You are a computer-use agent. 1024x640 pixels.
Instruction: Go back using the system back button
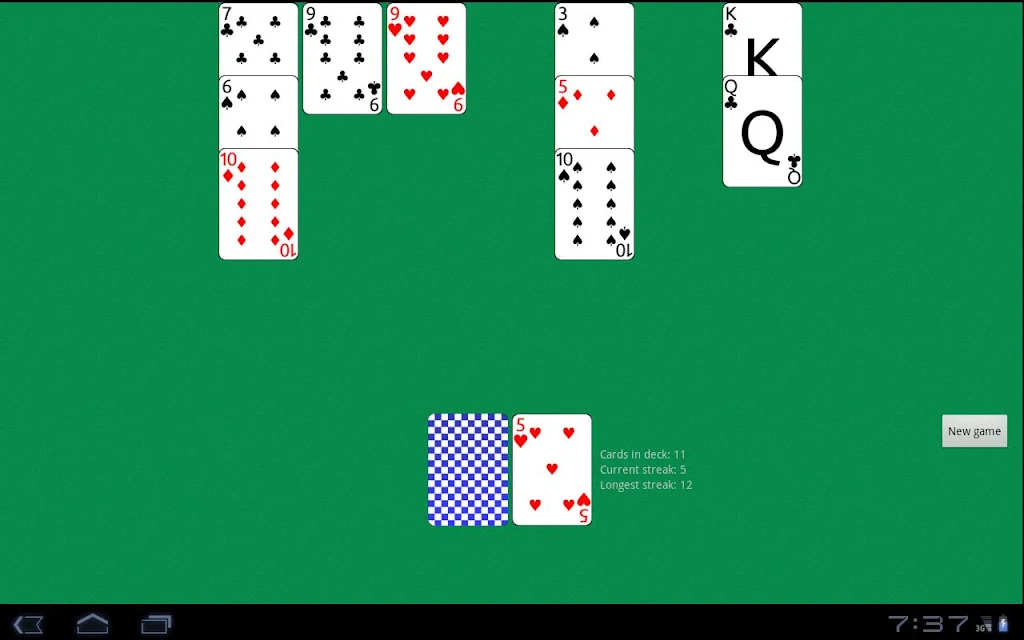point(29,625)
